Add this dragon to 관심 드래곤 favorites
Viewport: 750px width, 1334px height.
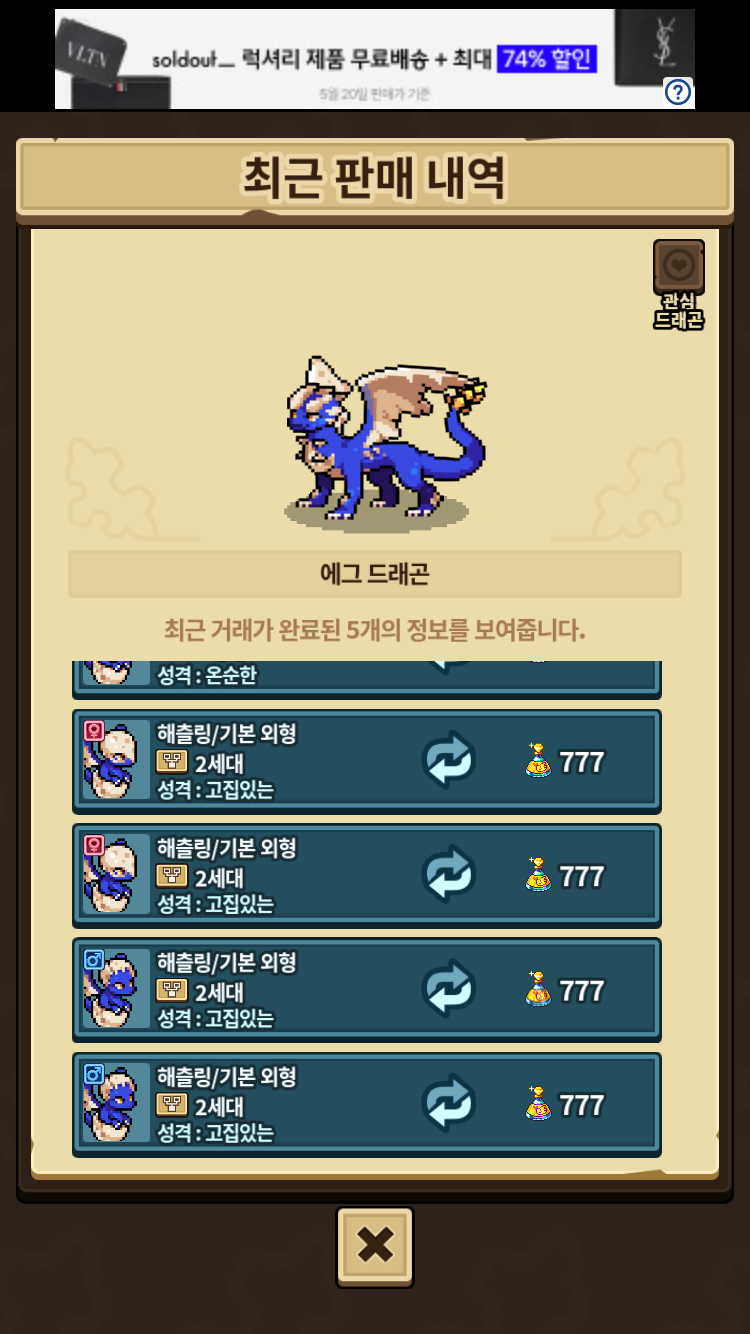678,268
